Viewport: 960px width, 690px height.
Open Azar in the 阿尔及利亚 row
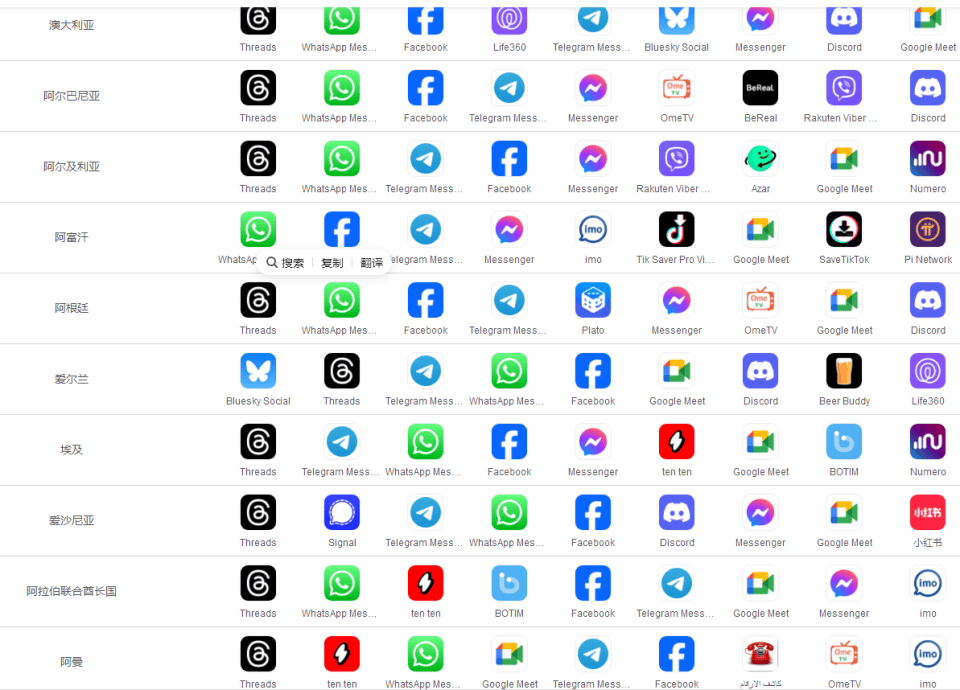(x=760, y=160)
